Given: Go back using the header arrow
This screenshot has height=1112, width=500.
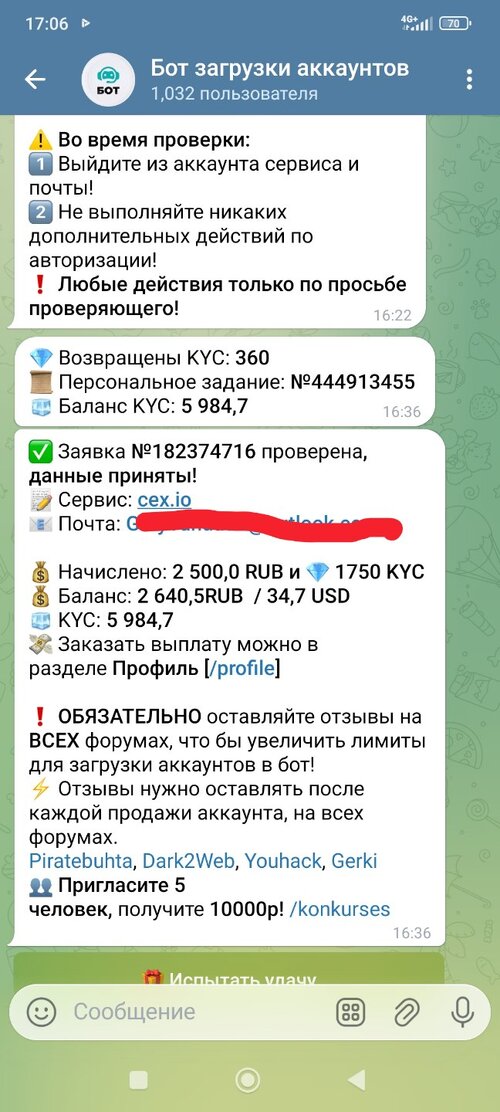Looking at the screenshot, I should 35,79.
